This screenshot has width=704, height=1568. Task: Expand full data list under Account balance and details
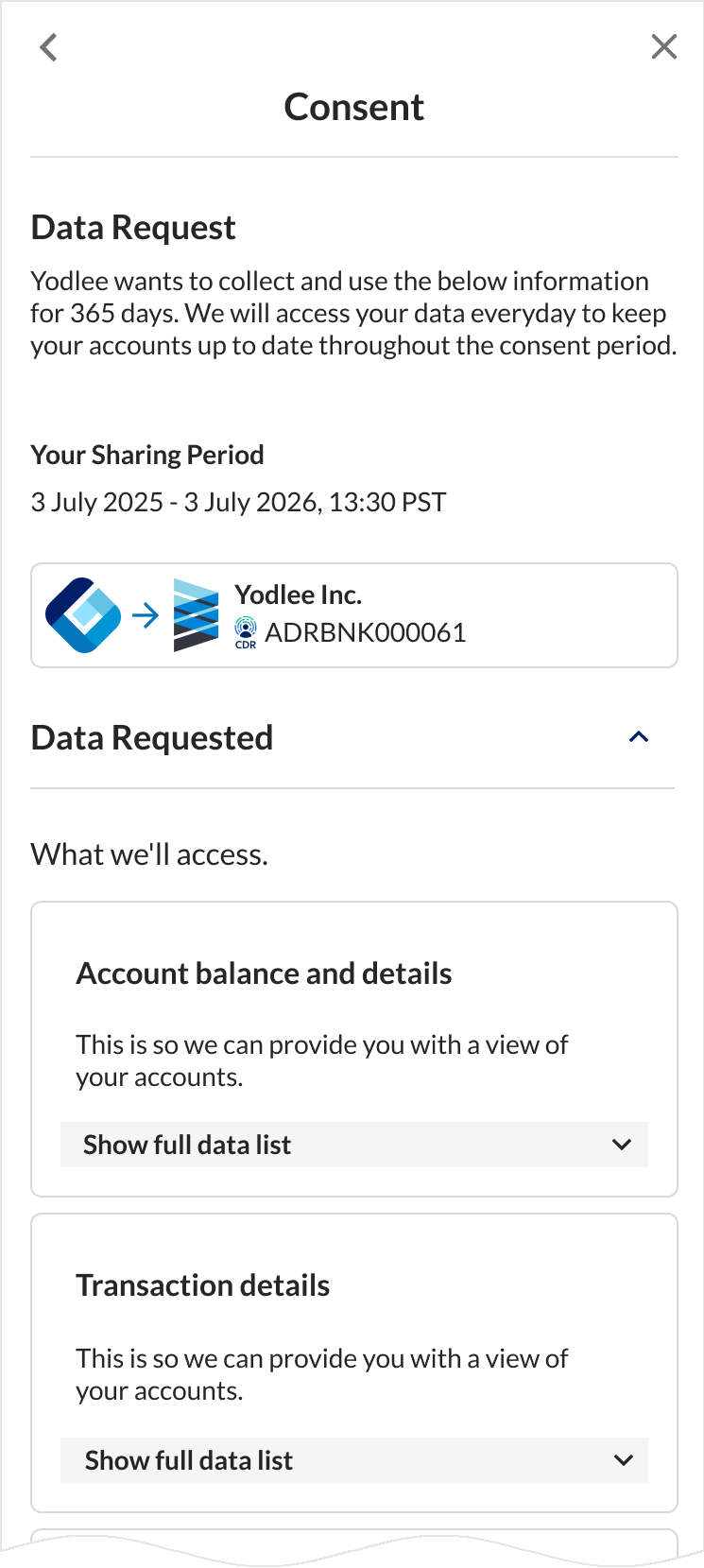[x=354, y=1145]
